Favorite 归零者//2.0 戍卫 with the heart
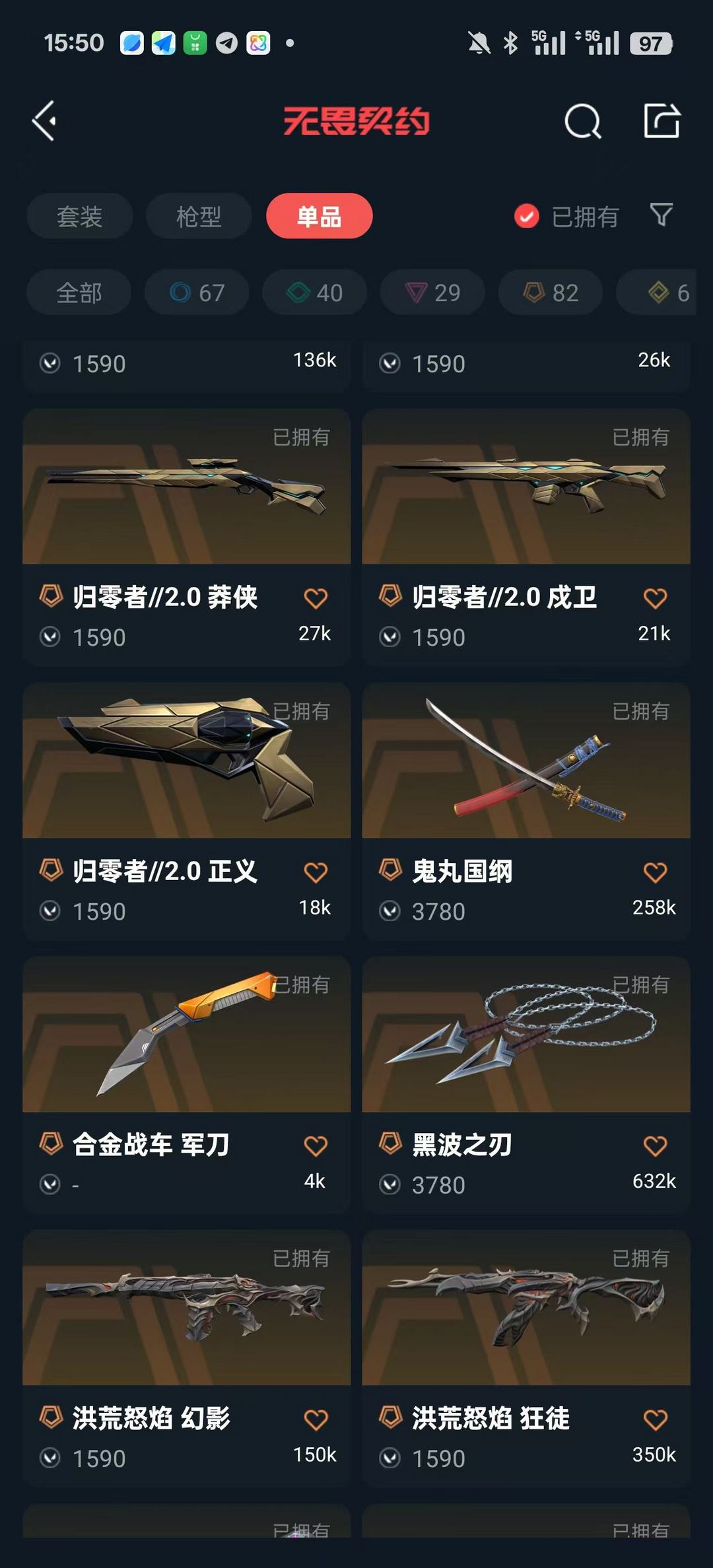The width and height of the screenshot is (713, 1568). point(655,598)
